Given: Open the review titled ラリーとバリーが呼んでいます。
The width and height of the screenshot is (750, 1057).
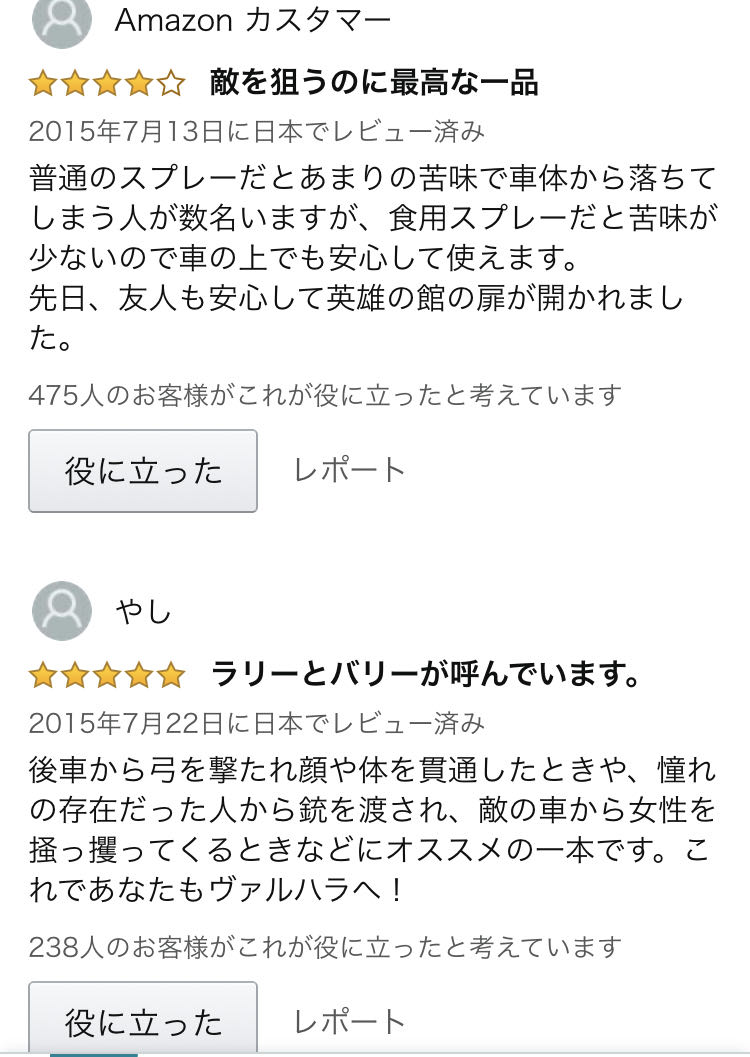Looking at the screenshot, I should pos(427,675).
